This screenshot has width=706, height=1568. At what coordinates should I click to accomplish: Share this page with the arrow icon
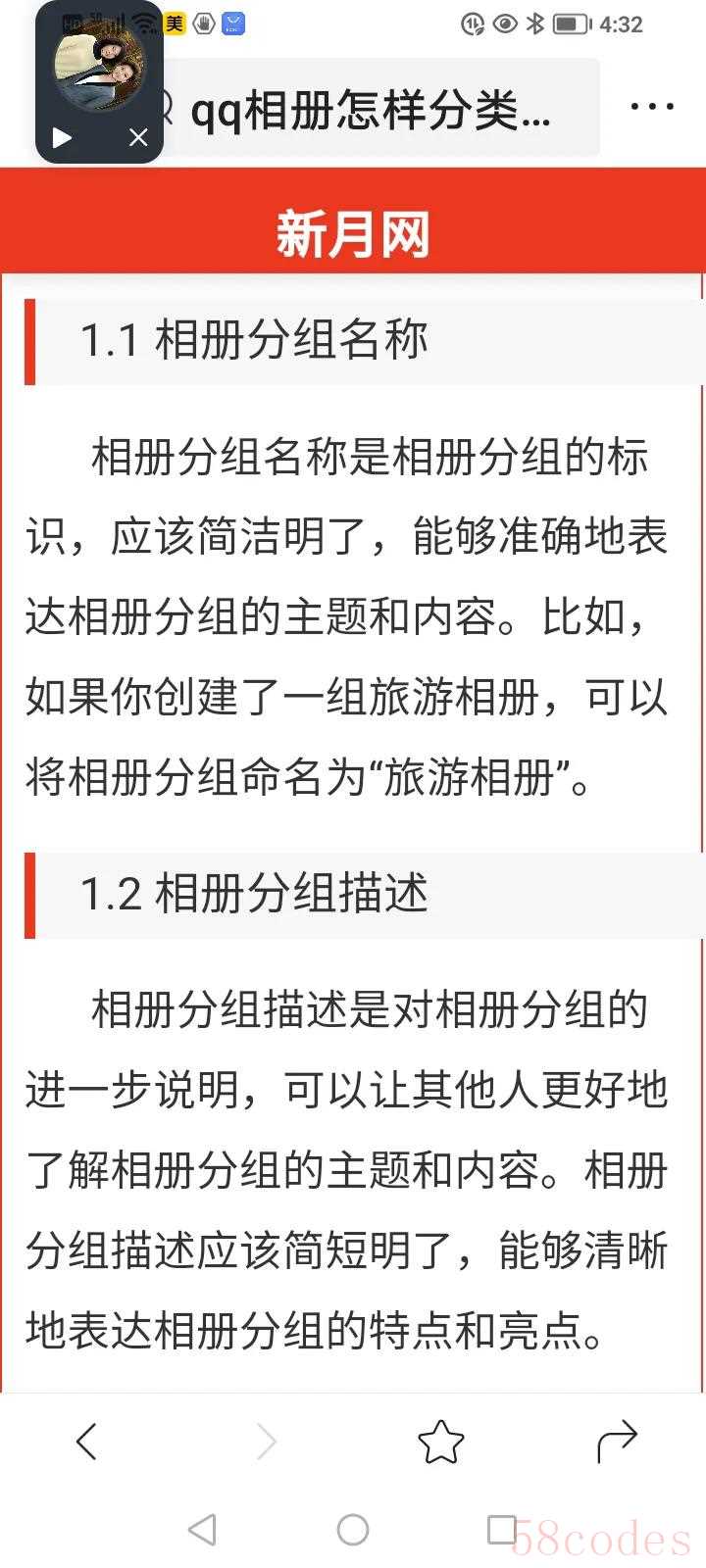[617, 1442]
